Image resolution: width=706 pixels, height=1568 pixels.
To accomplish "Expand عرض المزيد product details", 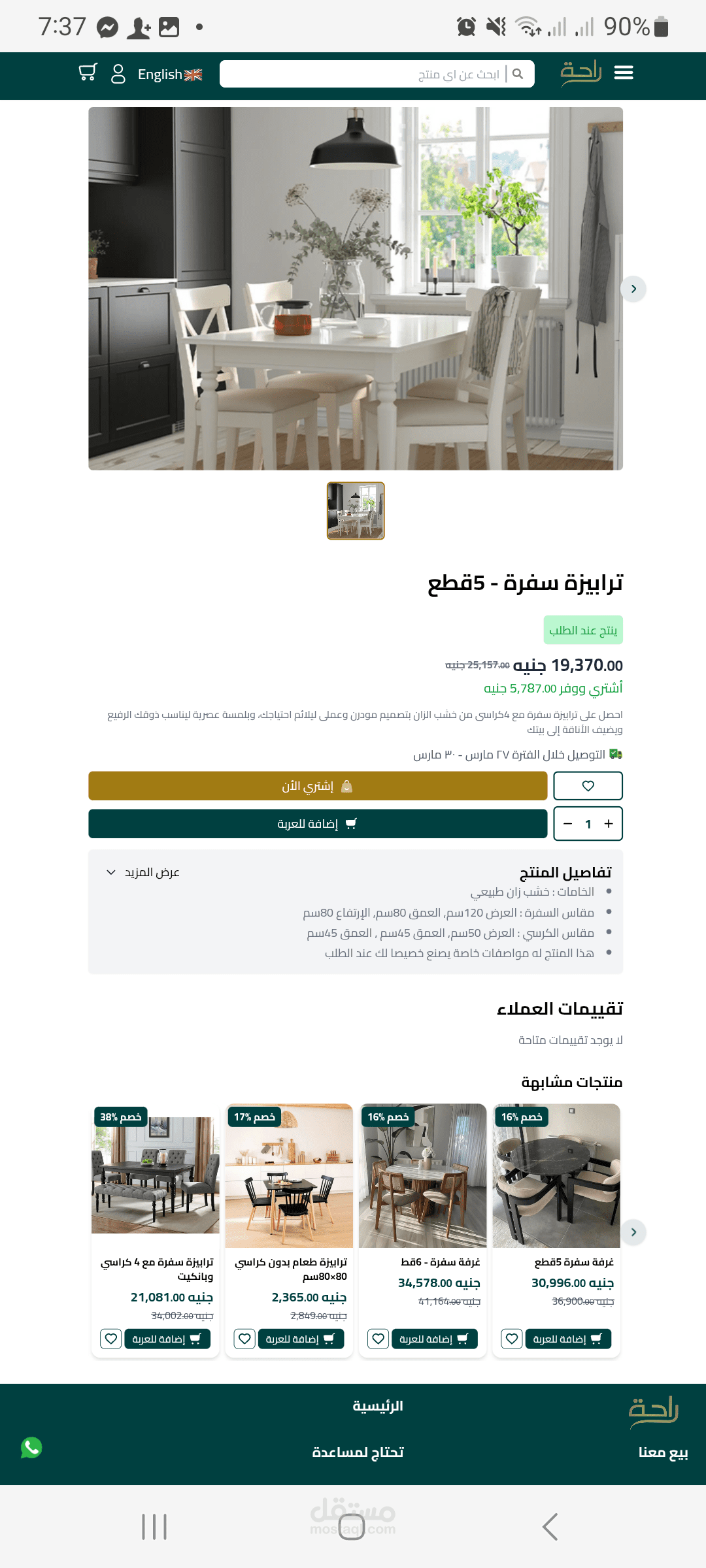I will pos(143,872).
